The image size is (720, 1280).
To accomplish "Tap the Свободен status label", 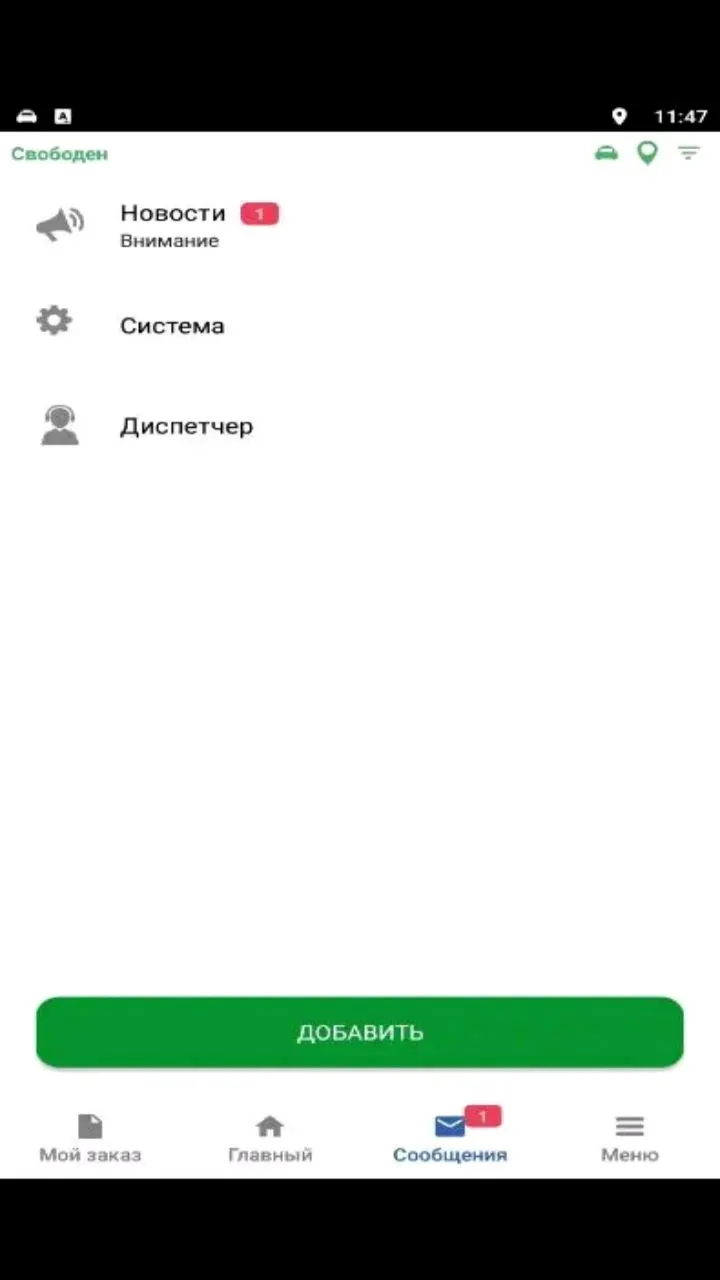I will click(60, 154).
